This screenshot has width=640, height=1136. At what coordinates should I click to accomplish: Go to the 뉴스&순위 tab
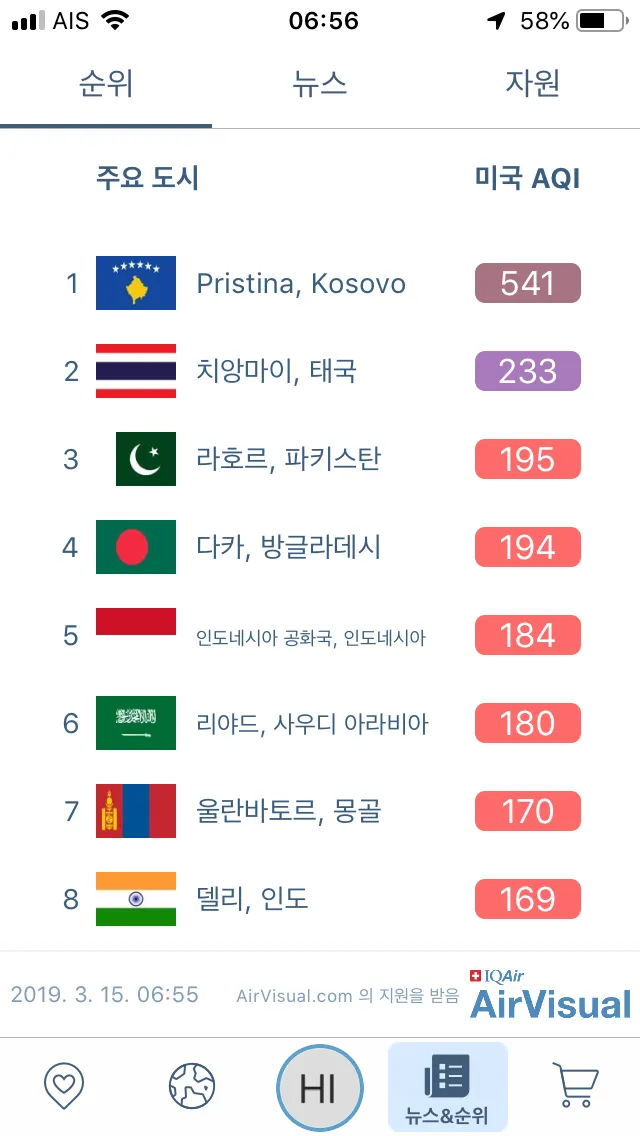tap(447, 1086)
